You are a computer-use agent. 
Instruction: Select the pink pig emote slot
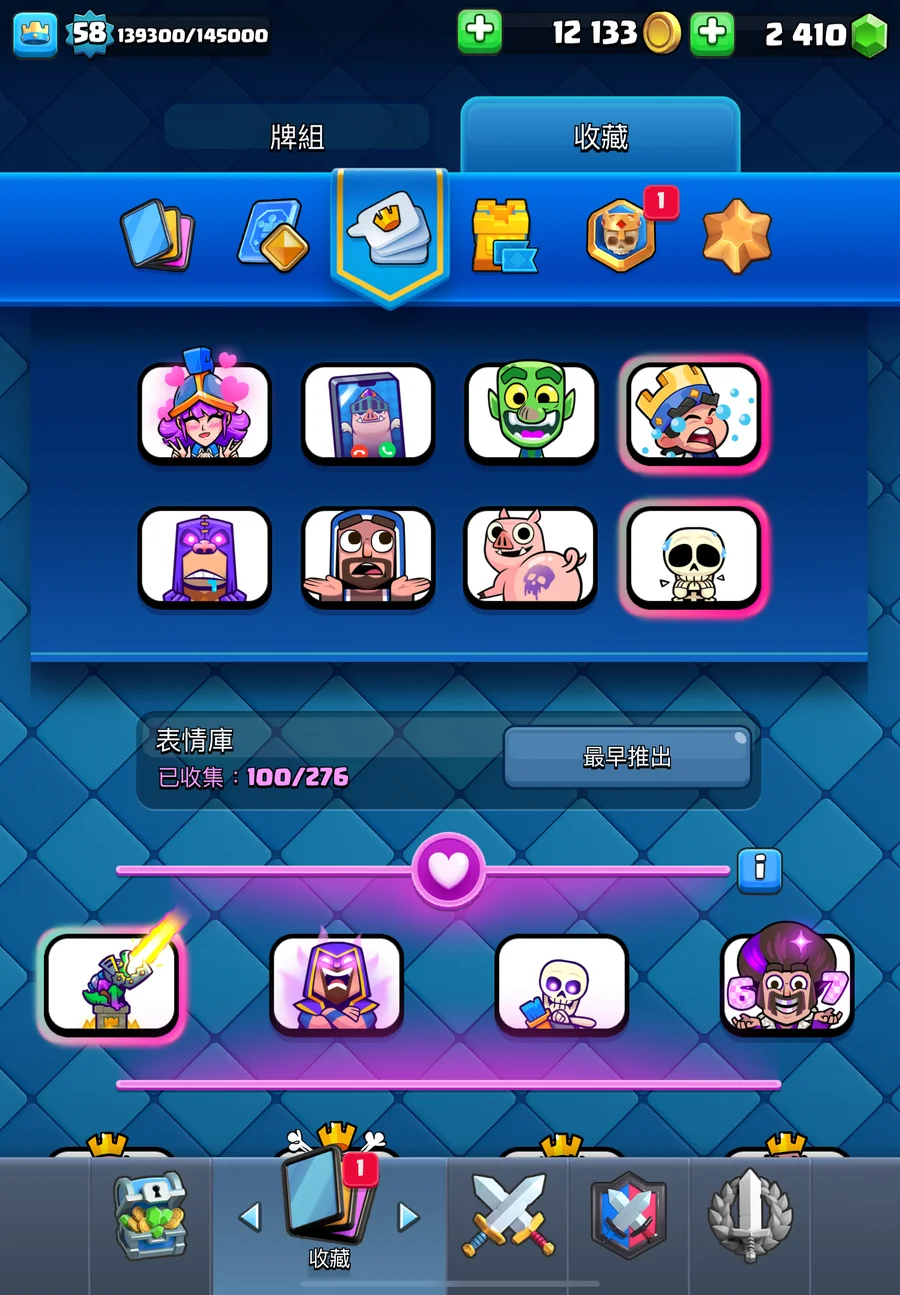pyautogui.click(x=531, y=556)
